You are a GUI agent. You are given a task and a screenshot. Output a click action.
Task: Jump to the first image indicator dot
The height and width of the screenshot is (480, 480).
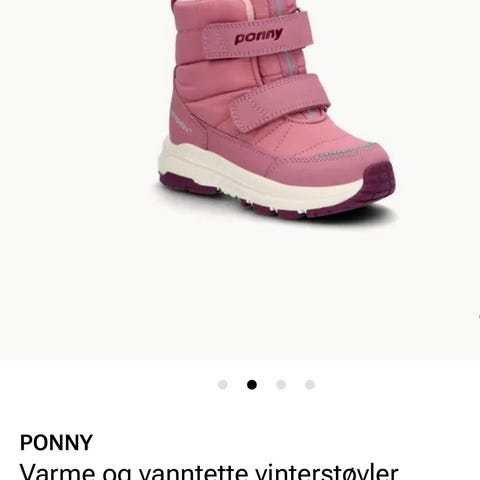pos(223,385)
